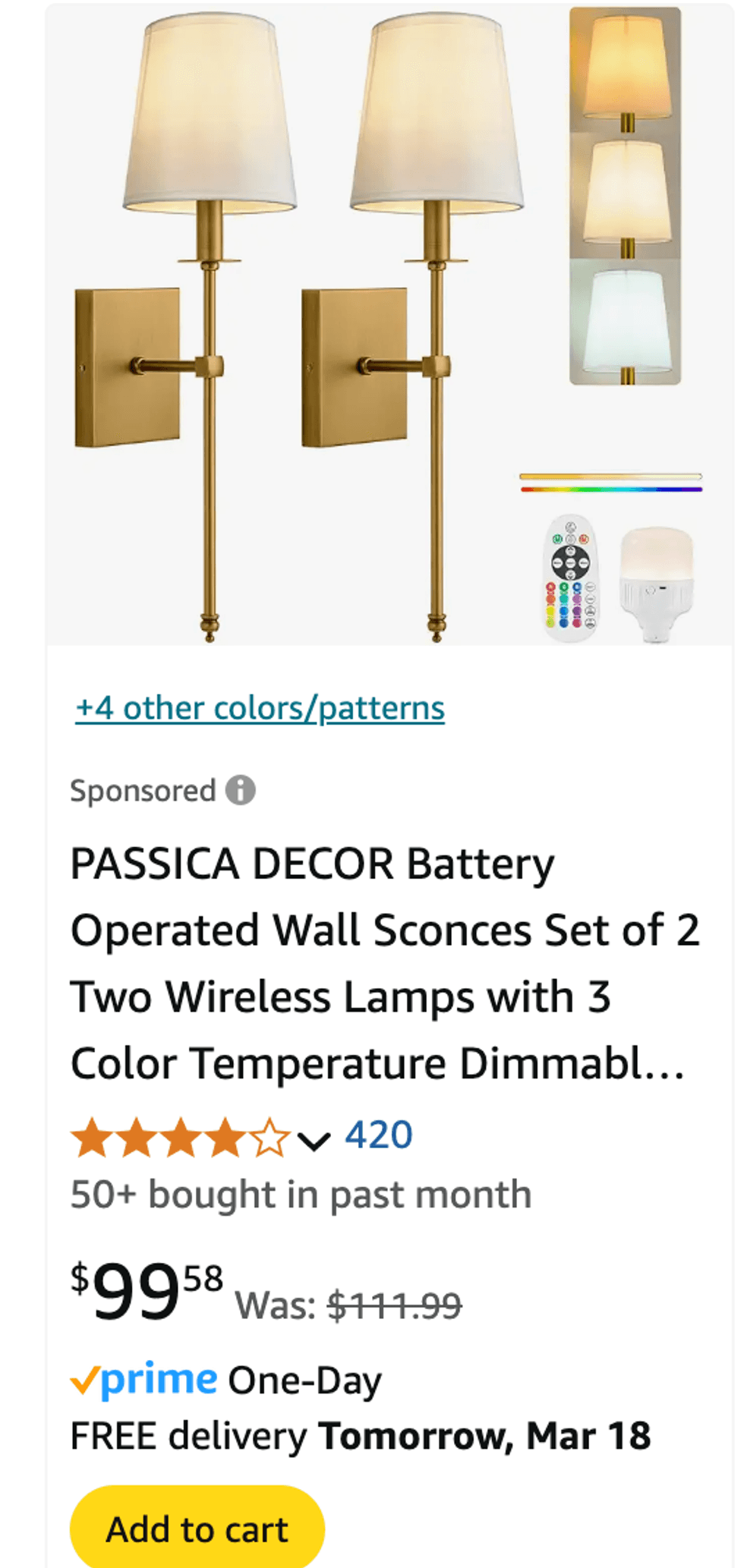
Task: Click the remote control image
Action: pyautogui.click(x=570, y=578)
